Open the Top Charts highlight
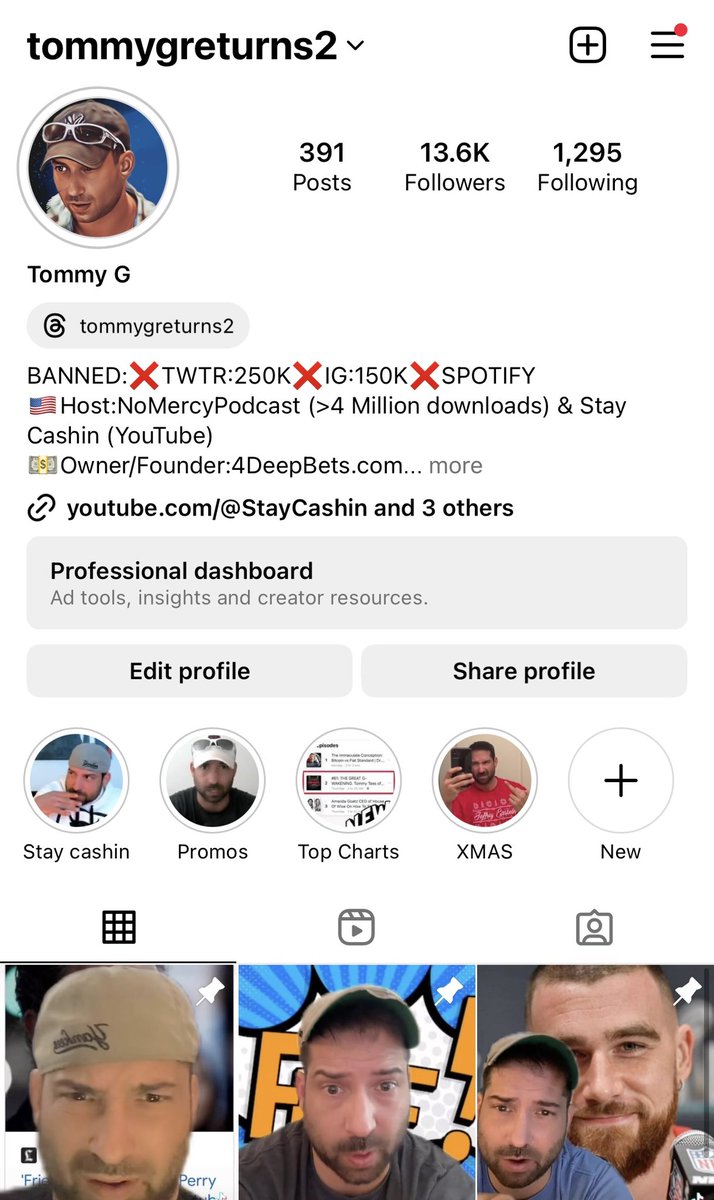The height and width of the screenshot is (1200, 714). [348, 781]
